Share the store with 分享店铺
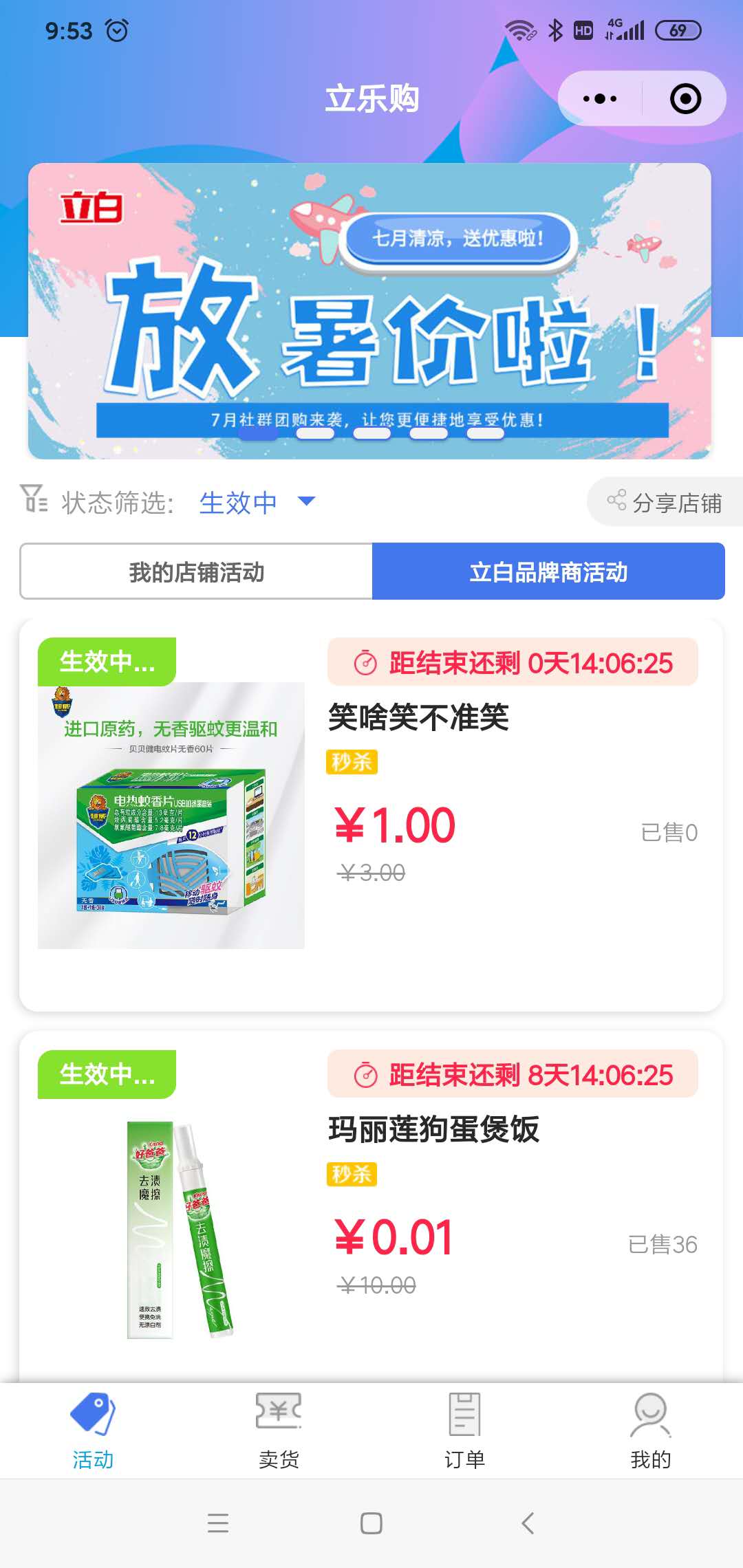This screenshot has height=1568, width=743. [665, 503]
